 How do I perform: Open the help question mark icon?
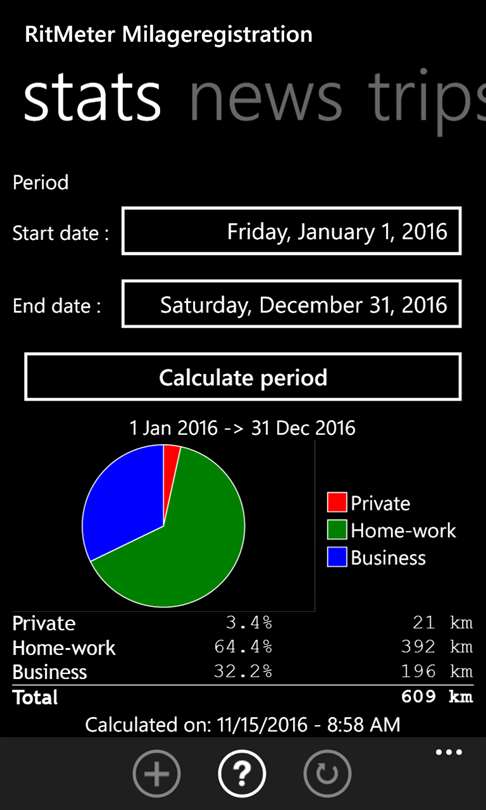click(x=242, y=774)
